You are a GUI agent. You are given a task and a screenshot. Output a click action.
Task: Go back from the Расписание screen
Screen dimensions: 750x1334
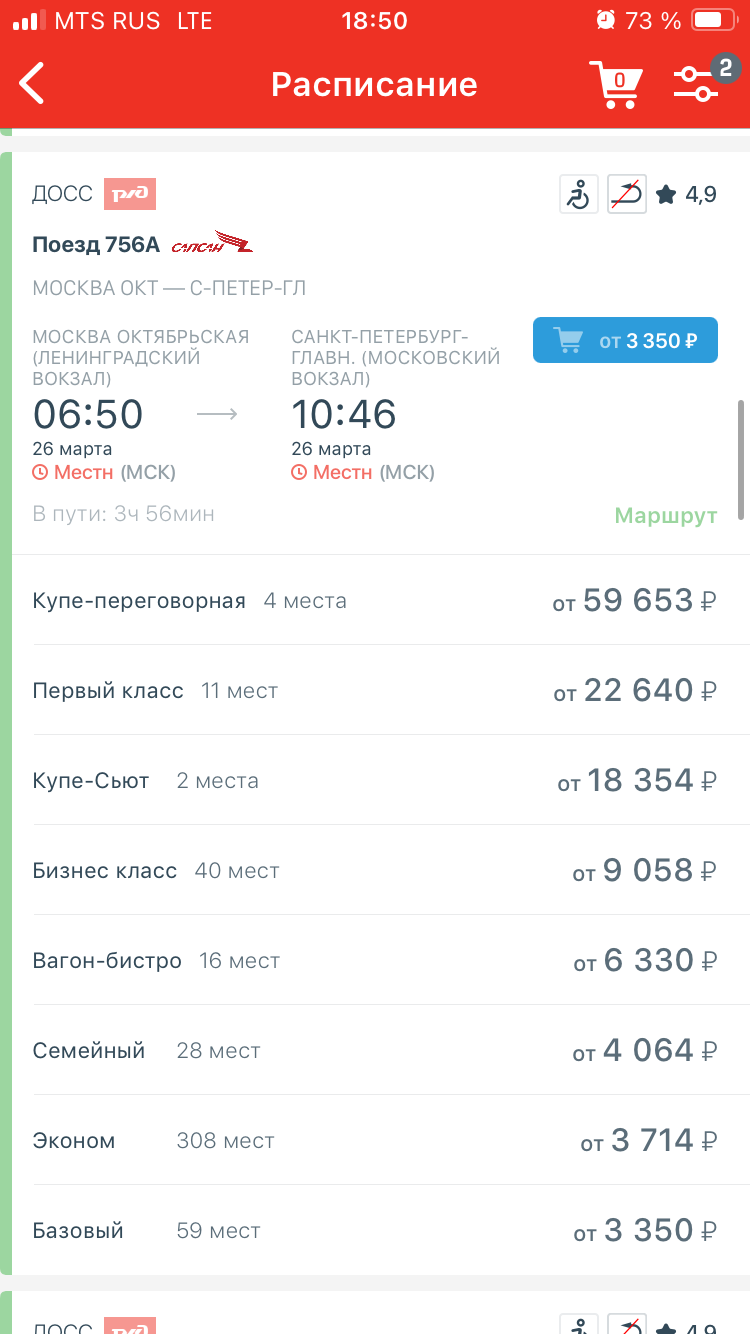pyautogui.click(x=33, y=84)
